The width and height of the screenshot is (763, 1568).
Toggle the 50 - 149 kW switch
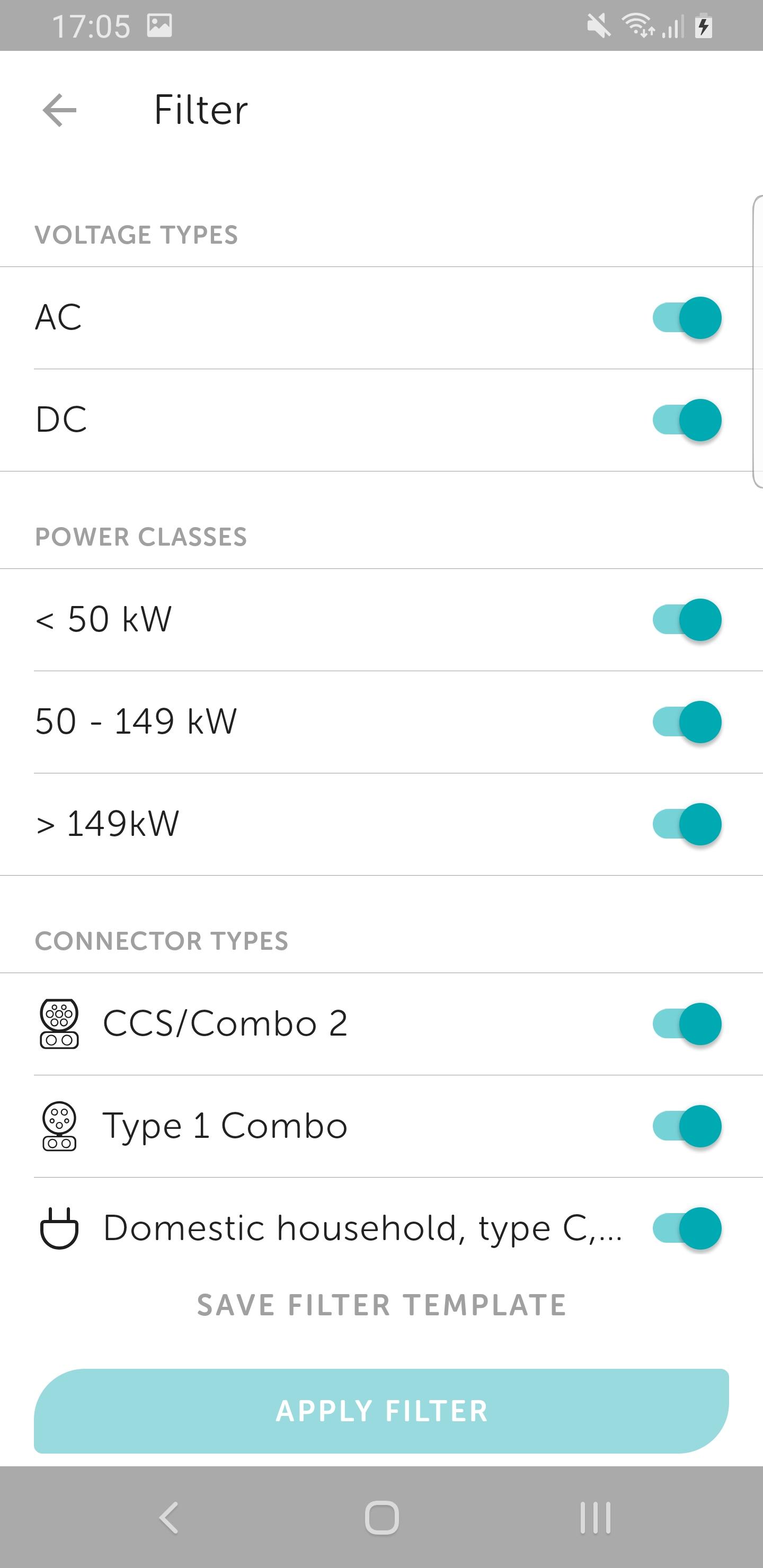687,722
